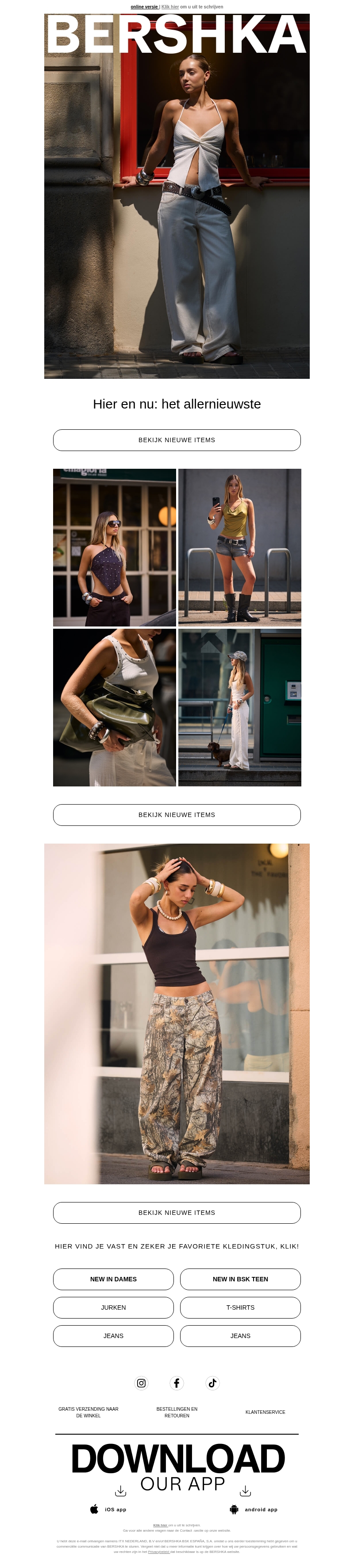Image resolution: width=354 pixels, height=1568 pixels.
Task: Open JEANS under New in Dames
Action: click(113, 1335)
